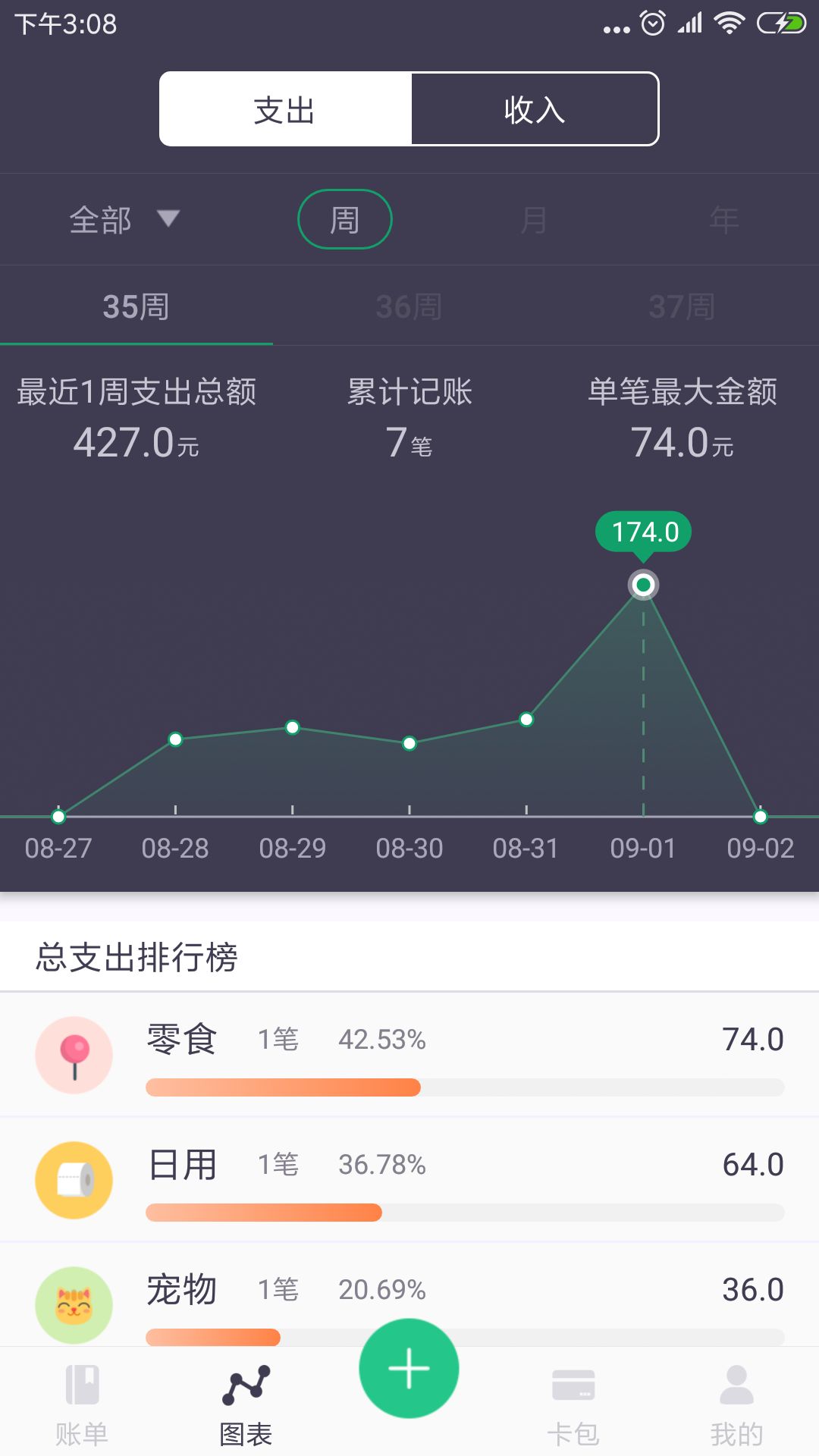Select the 图表 charts tab
The height and width of the screenshot is (1456, 819).
tap(246, 1404)
